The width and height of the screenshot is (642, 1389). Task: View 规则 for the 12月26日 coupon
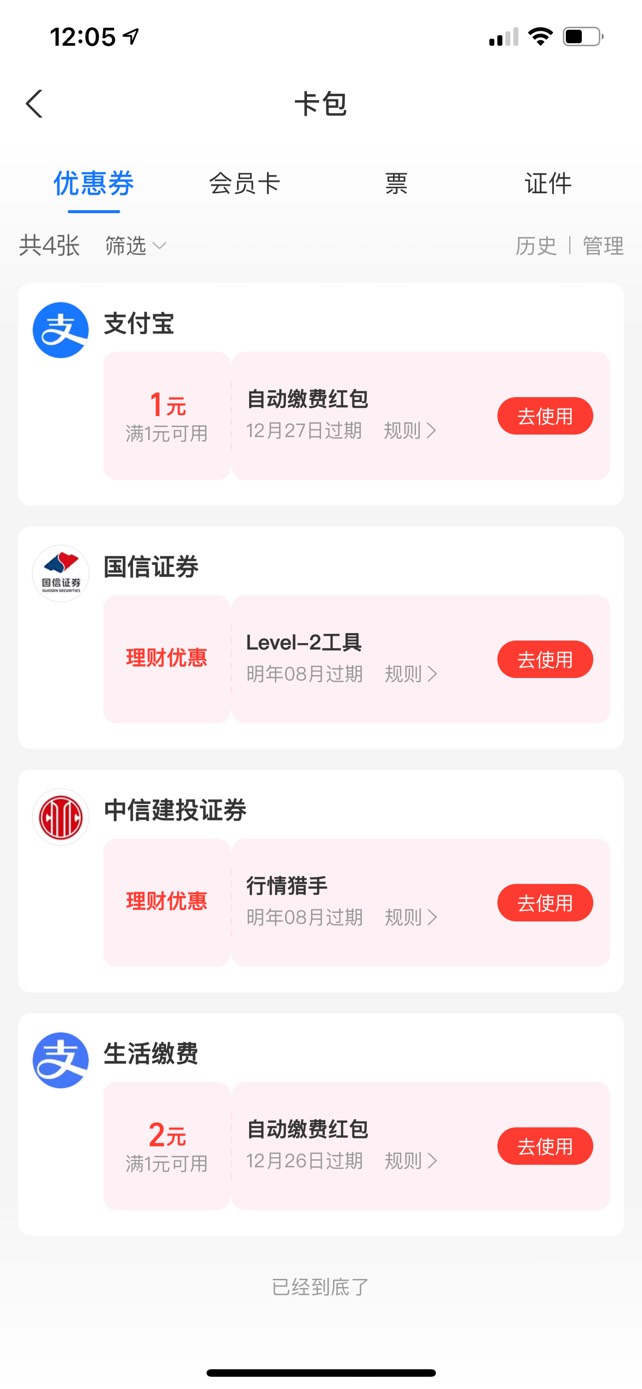(x=411, y=1161)
